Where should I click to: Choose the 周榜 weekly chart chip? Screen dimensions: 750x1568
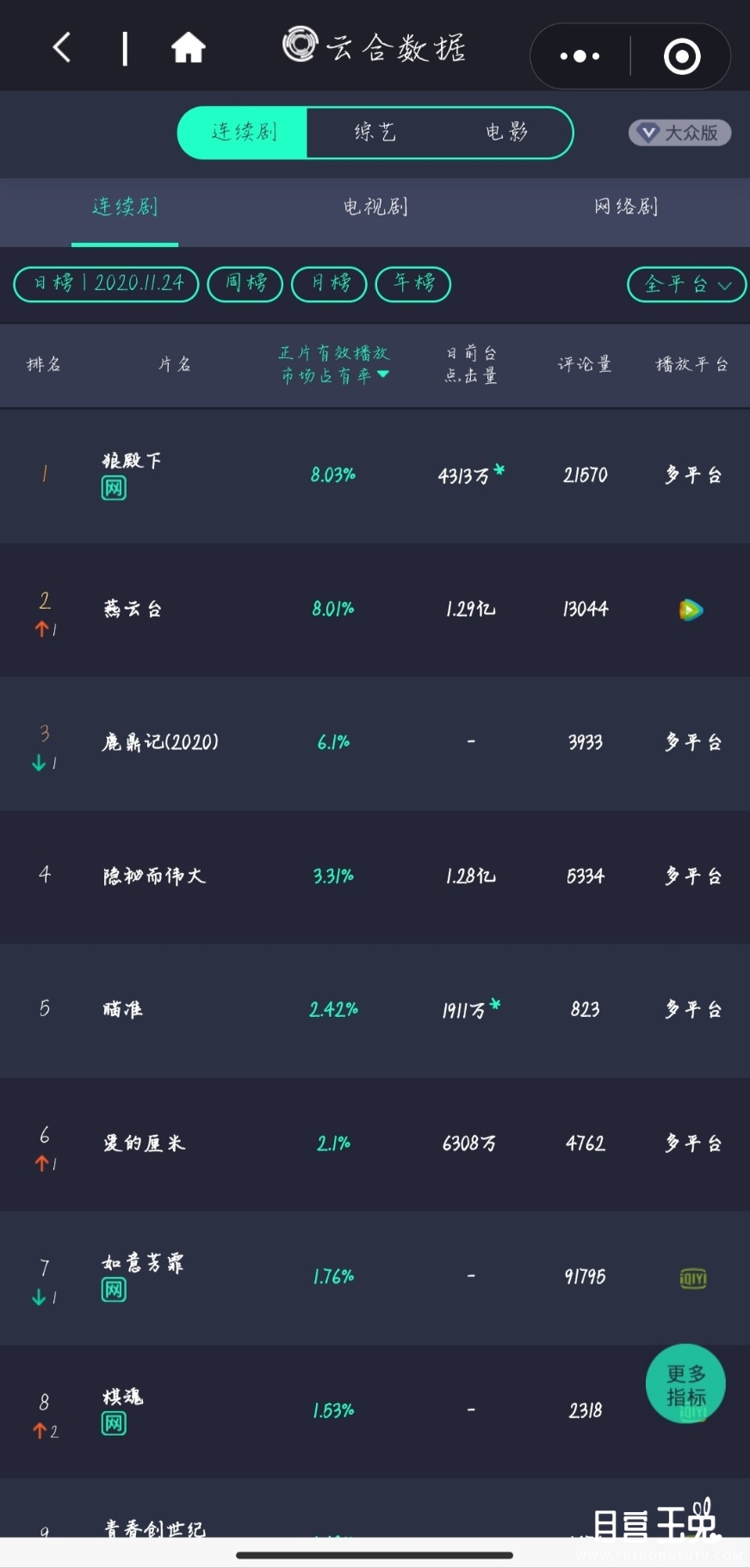pyautogui.click(x=245, y=283)
